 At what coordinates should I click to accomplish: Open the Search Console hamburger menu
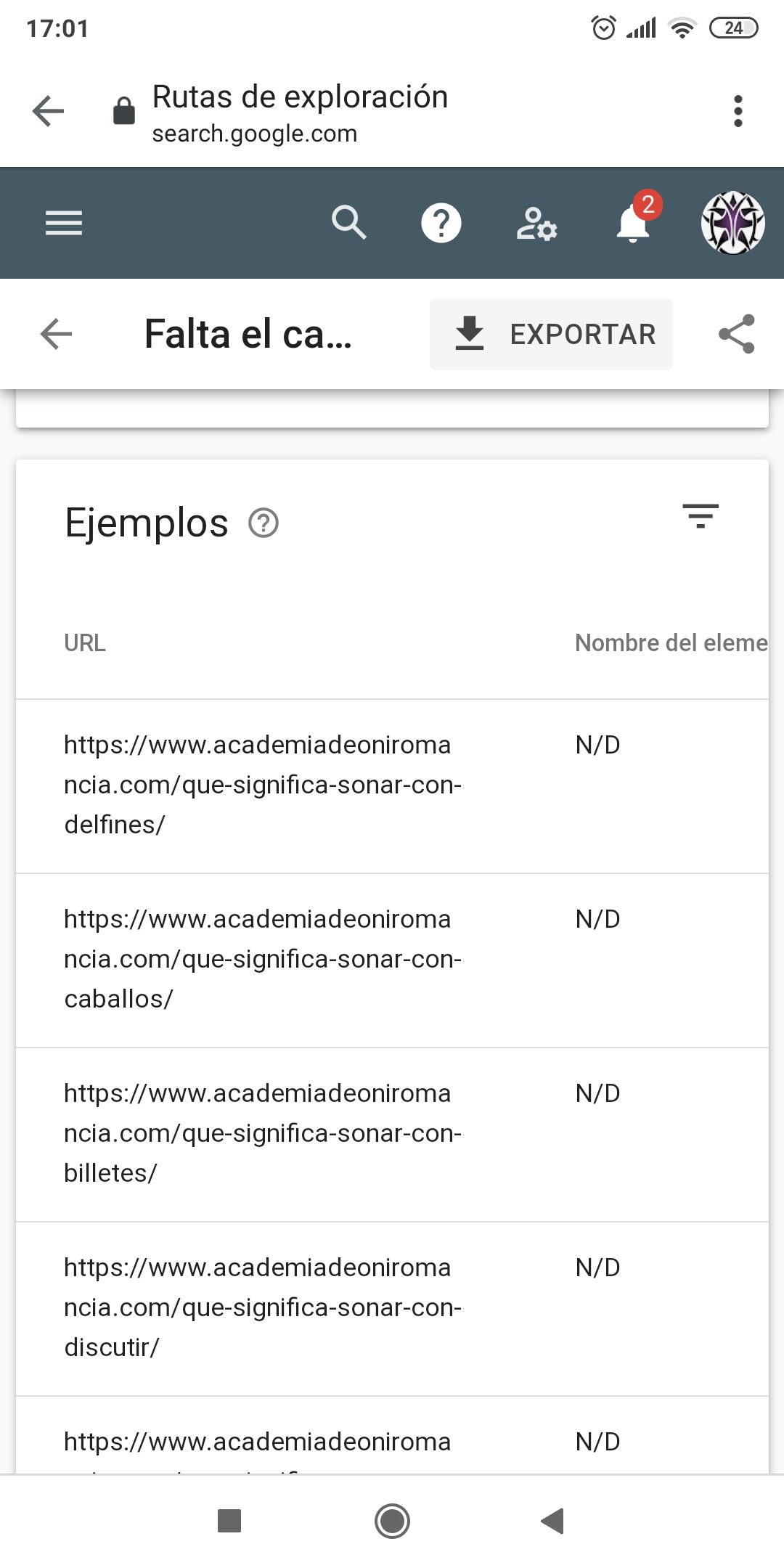tap(64, 222)
